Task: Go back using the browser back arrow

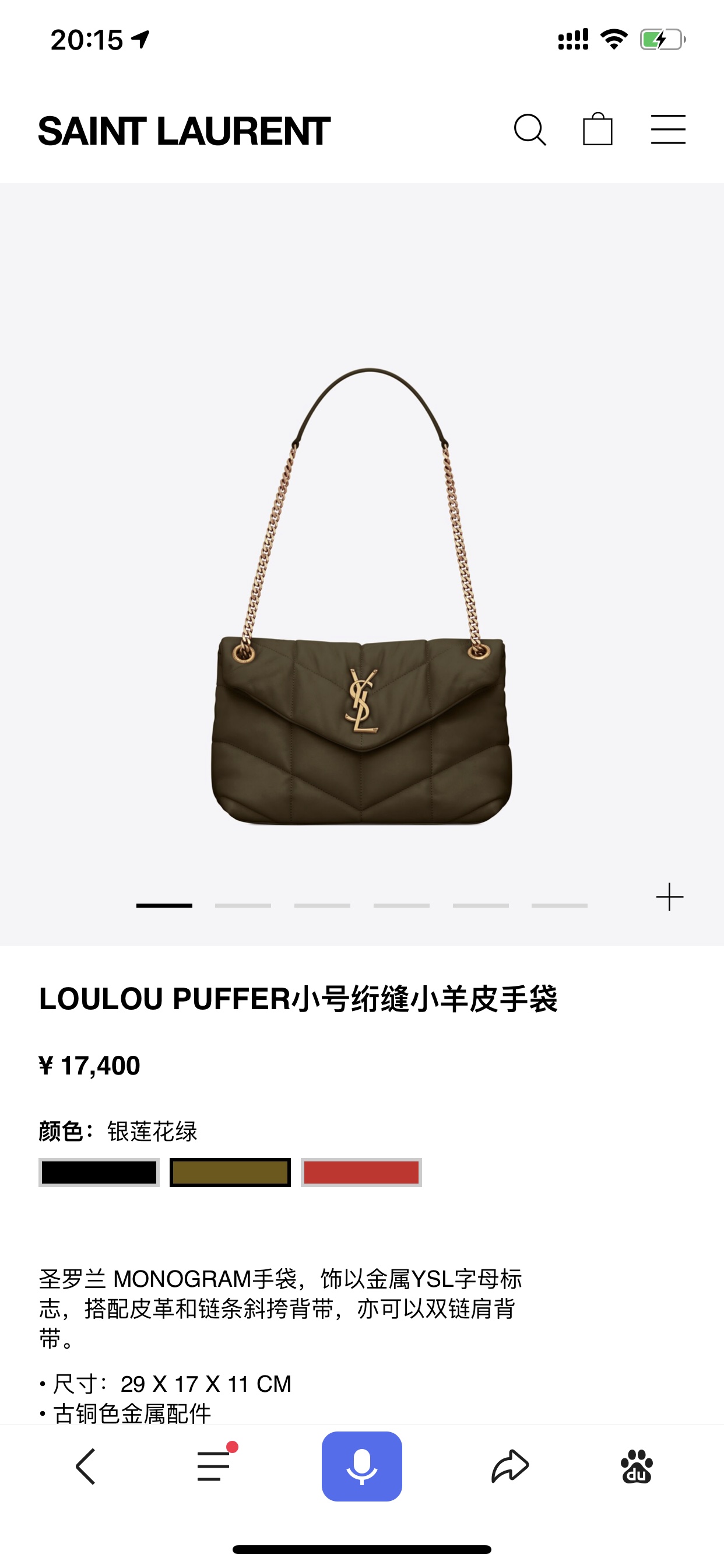Action: click(86, 1466)
